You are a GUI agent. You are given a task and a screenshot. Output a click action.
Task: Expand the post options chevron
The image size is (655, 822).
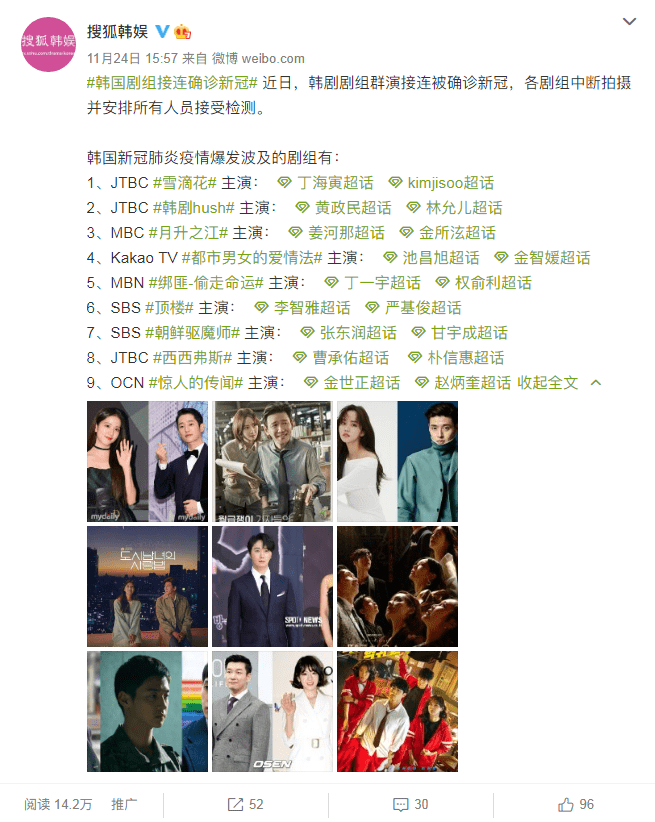coord(628,22)
